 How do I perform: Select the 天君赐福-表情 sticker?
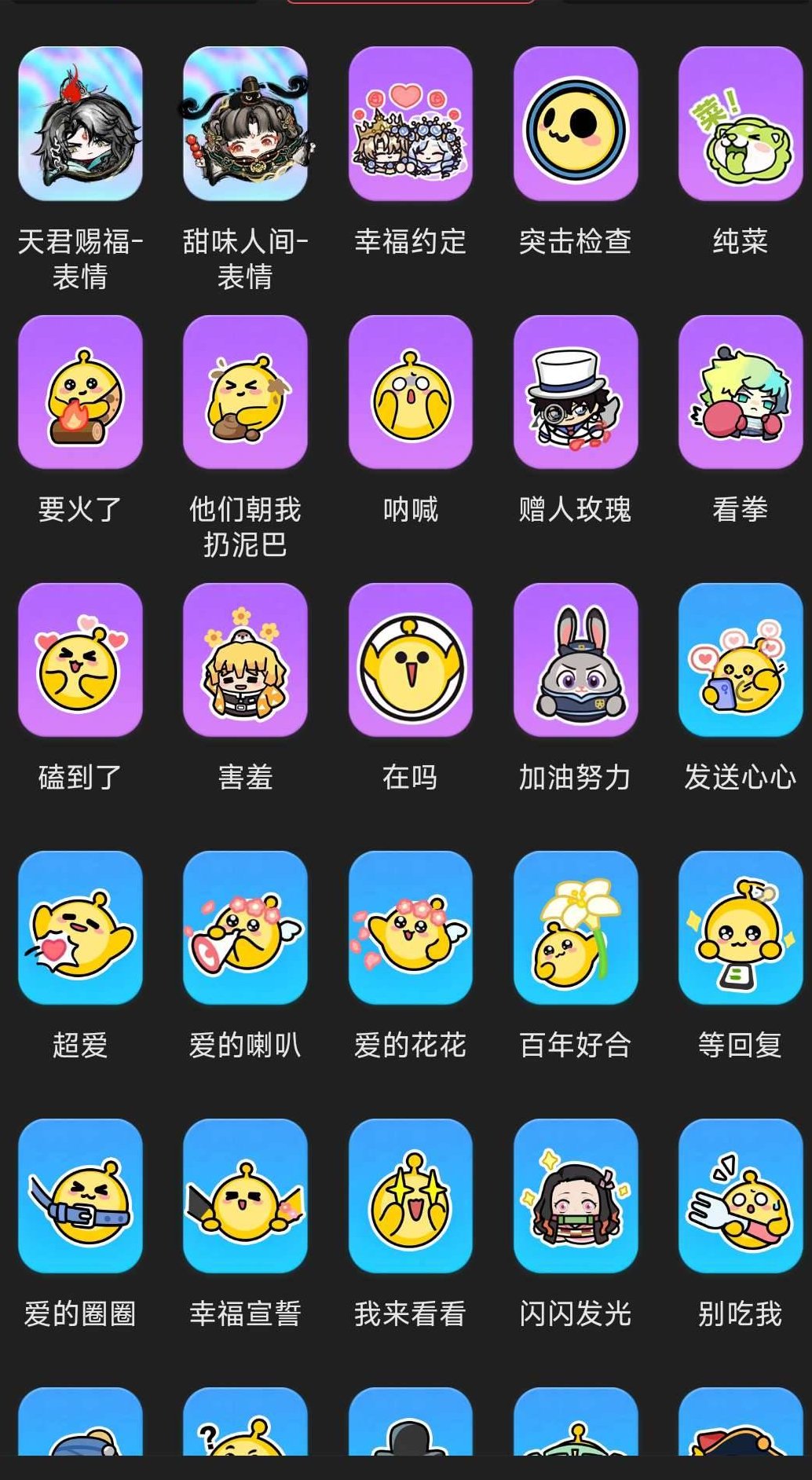click(x=79, y=122)
